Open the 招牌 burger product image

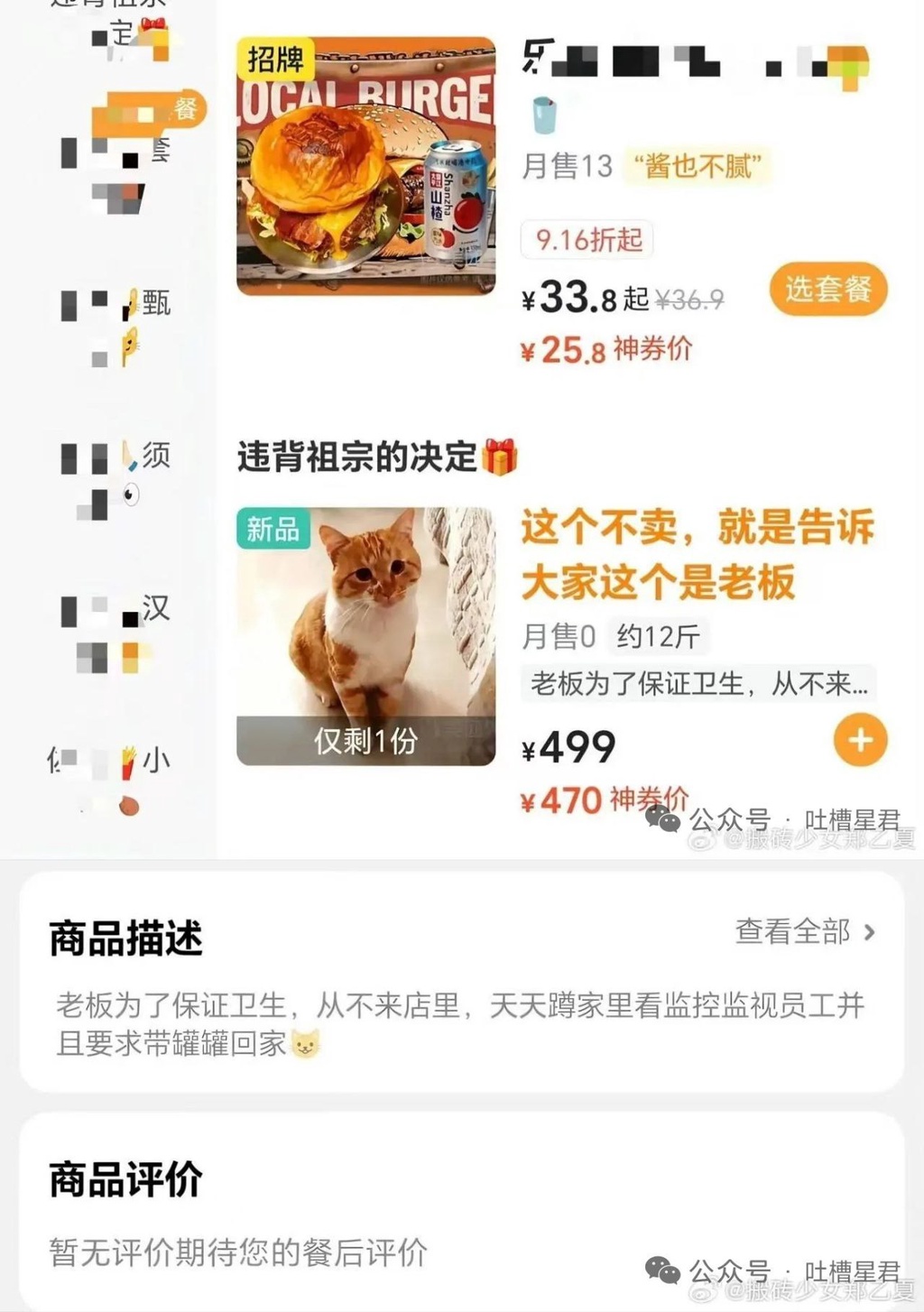click(365, 166)
